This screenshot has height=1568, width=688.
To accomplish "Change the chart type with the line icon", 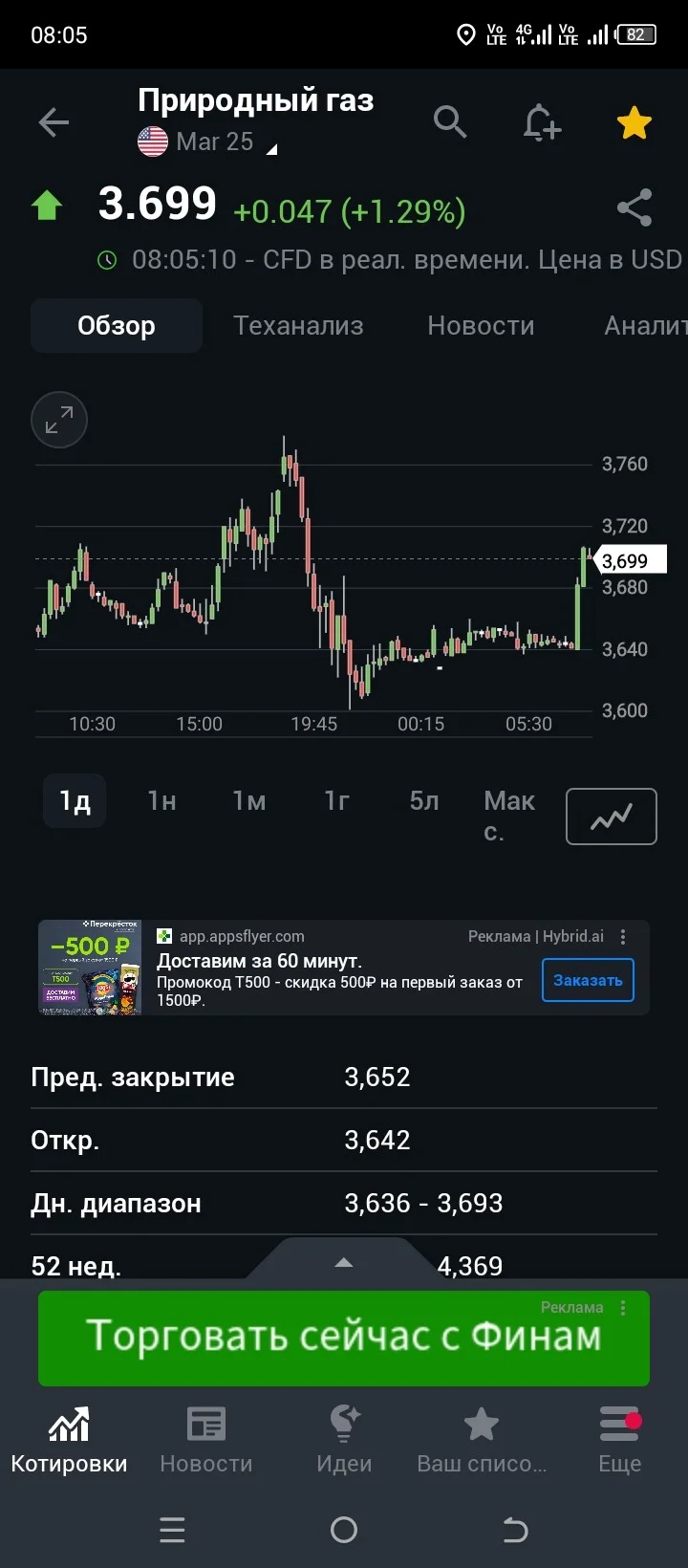I will click(612, 817).
